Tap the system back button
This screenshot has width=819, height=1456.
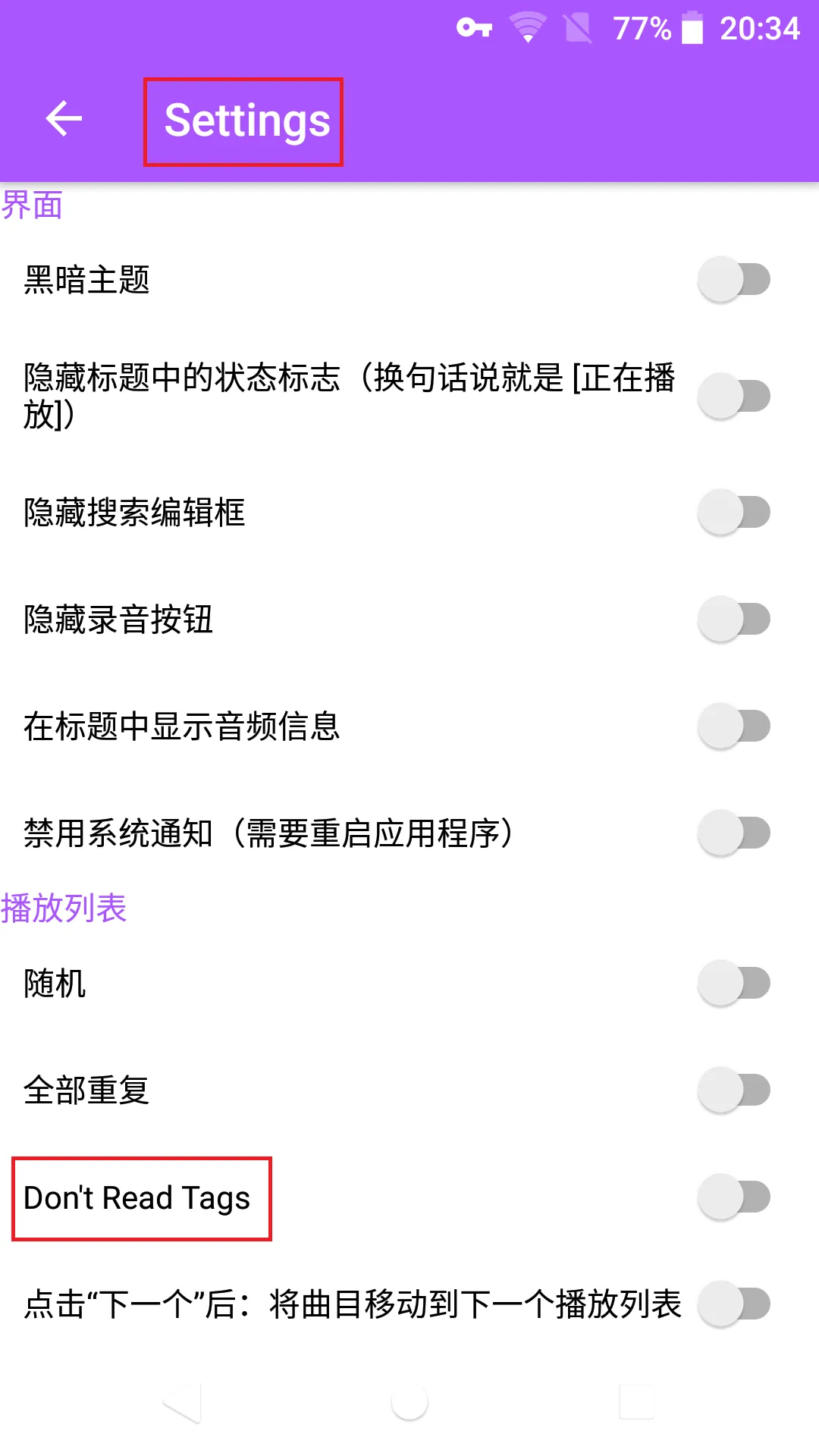click(x=182, y=1402)
